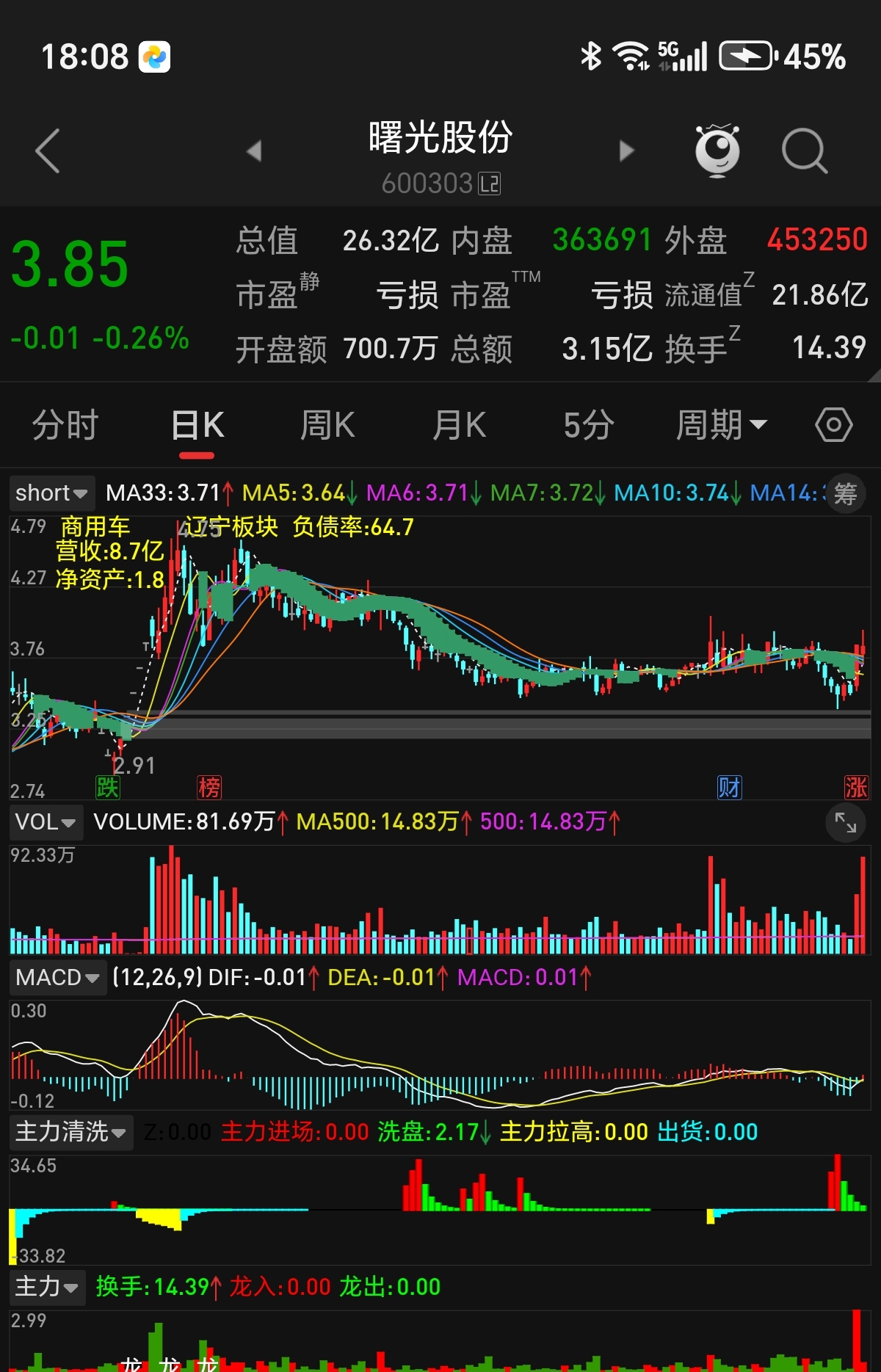Screen dimensions: 881x1372
Task: Switch to the 分时 chart tab
Action: 65,425
